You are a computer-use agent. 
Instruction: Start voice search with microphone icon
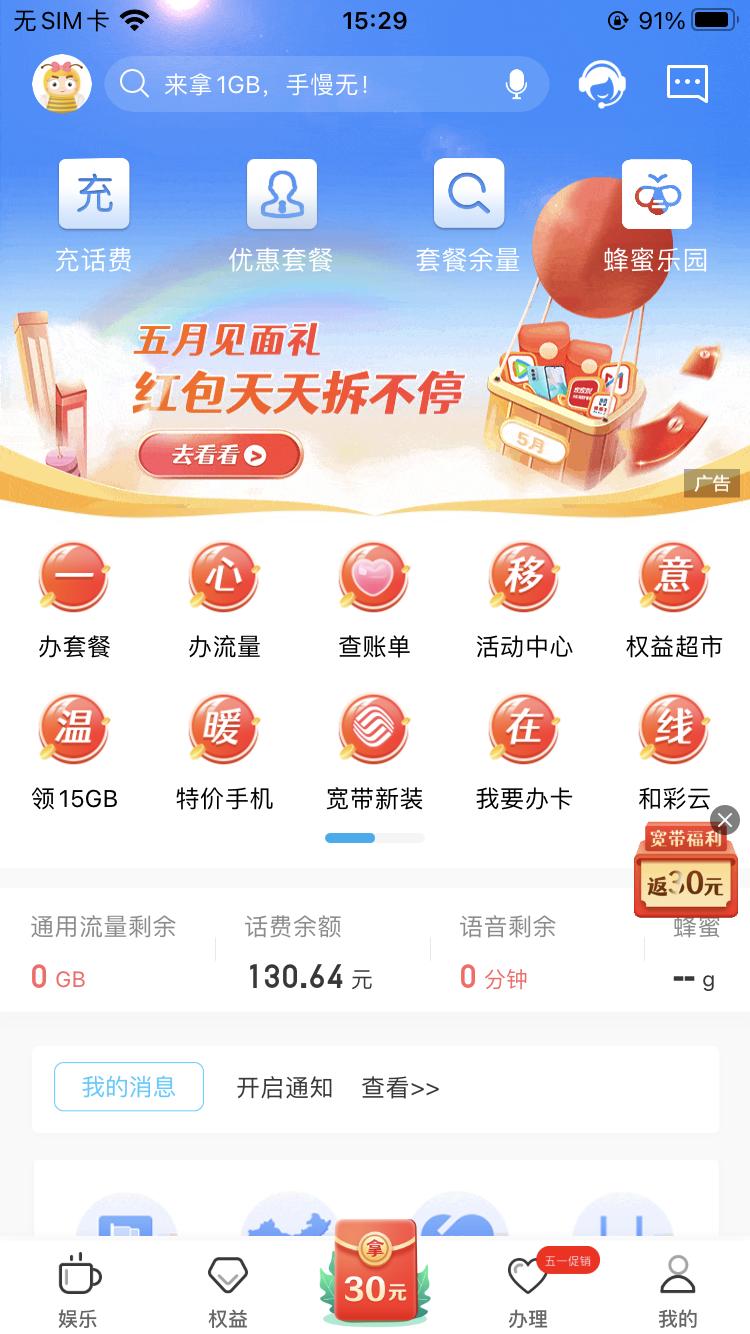pyautogui.click(x=517, y=85)
